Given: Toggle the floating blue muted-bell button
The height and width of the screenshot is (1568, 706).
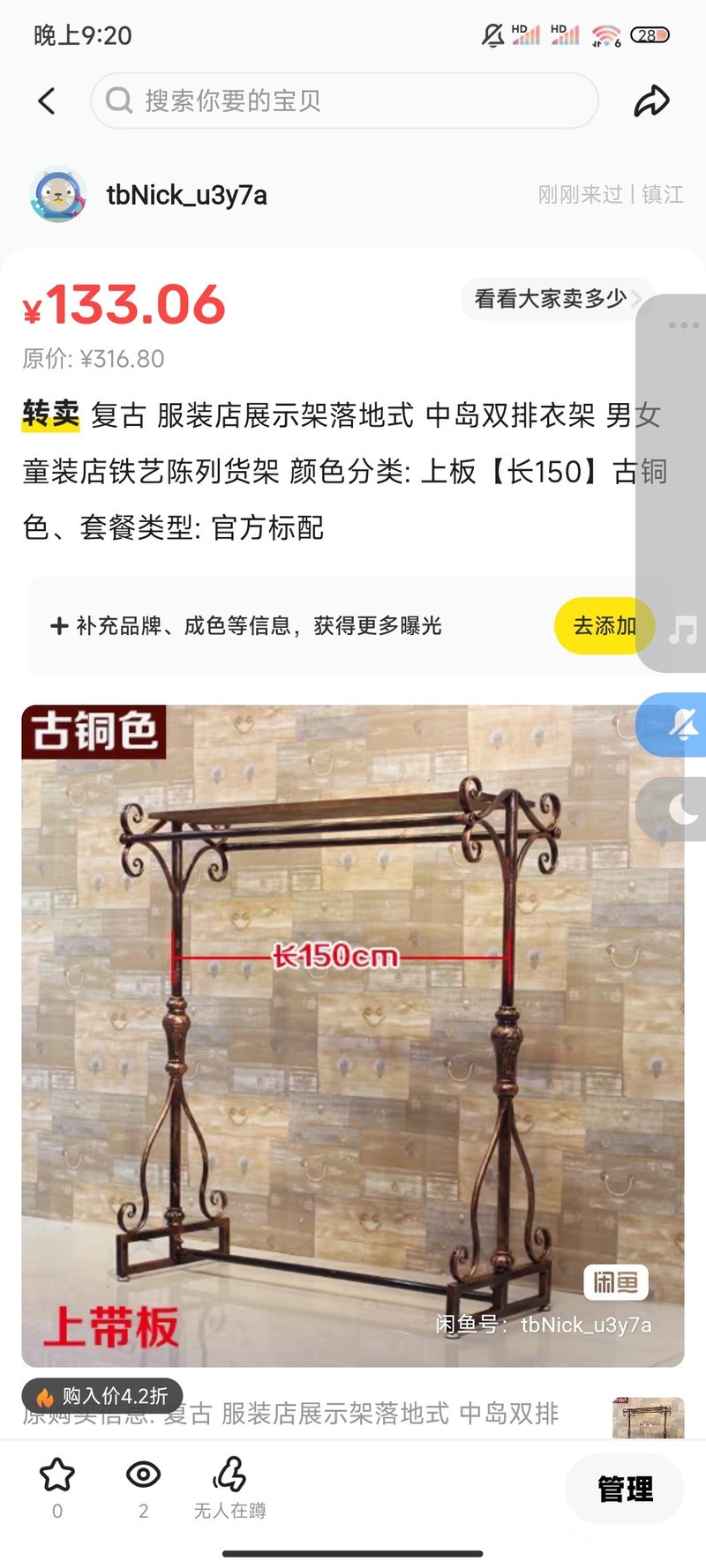Looking at the screenshot, I should coord(681,725).
